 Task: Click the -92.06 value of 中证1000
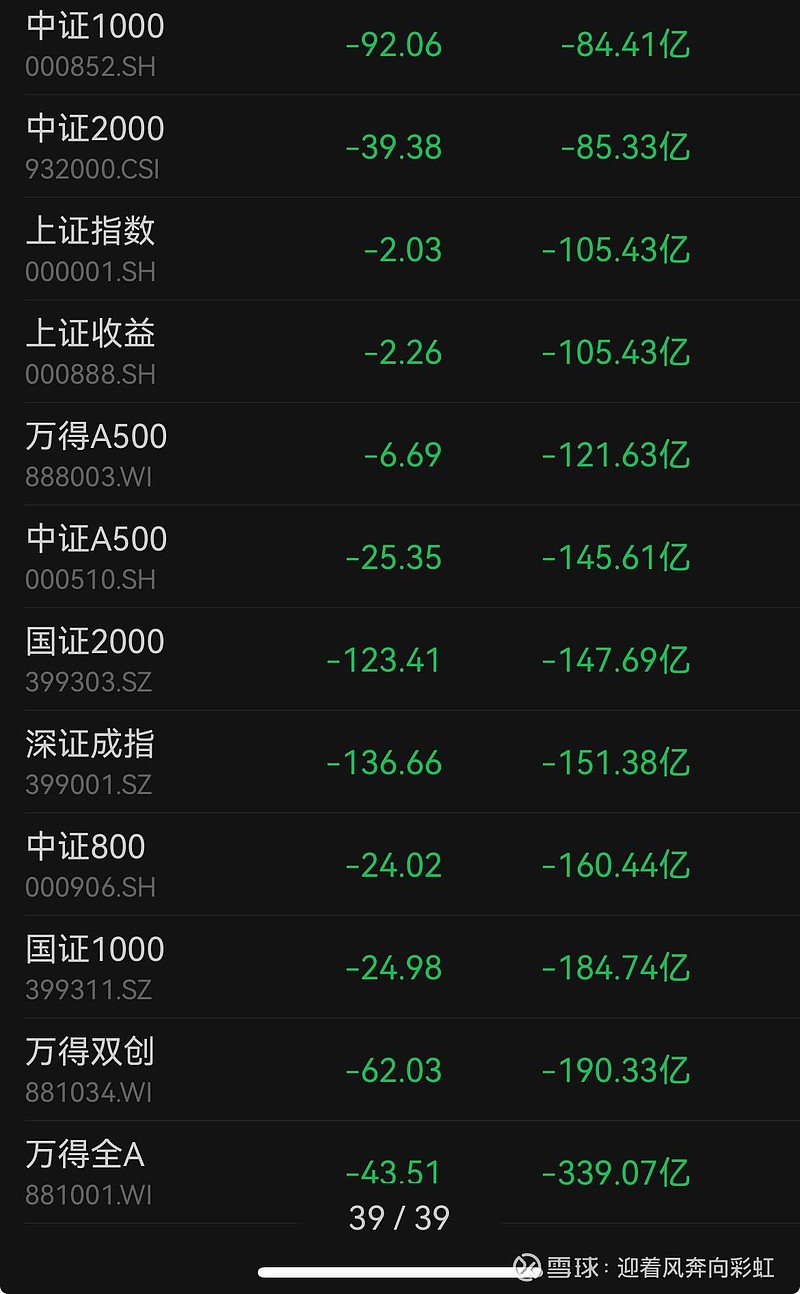tap(396, 45)
